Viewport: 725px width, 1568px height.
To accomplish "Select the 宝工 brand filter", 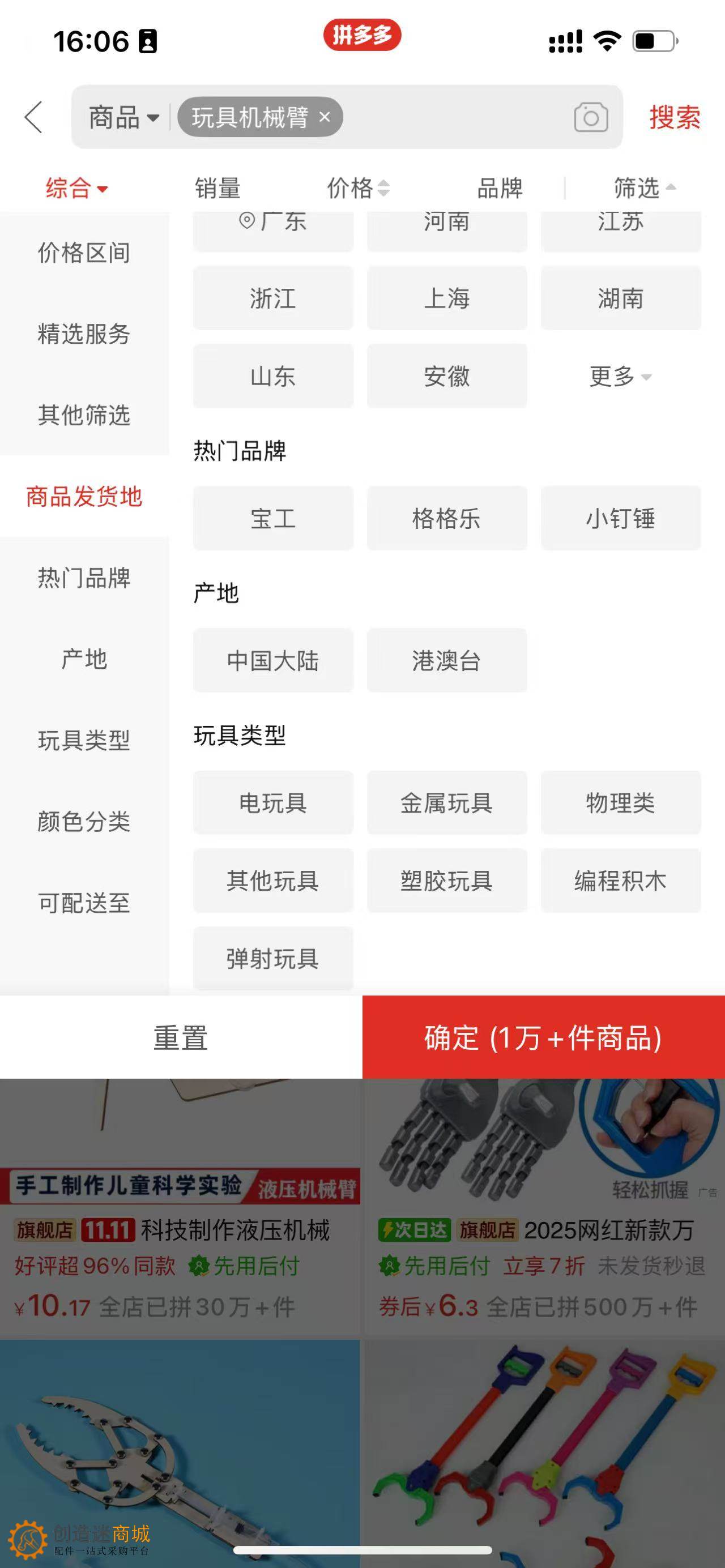I will pos(272,518).
